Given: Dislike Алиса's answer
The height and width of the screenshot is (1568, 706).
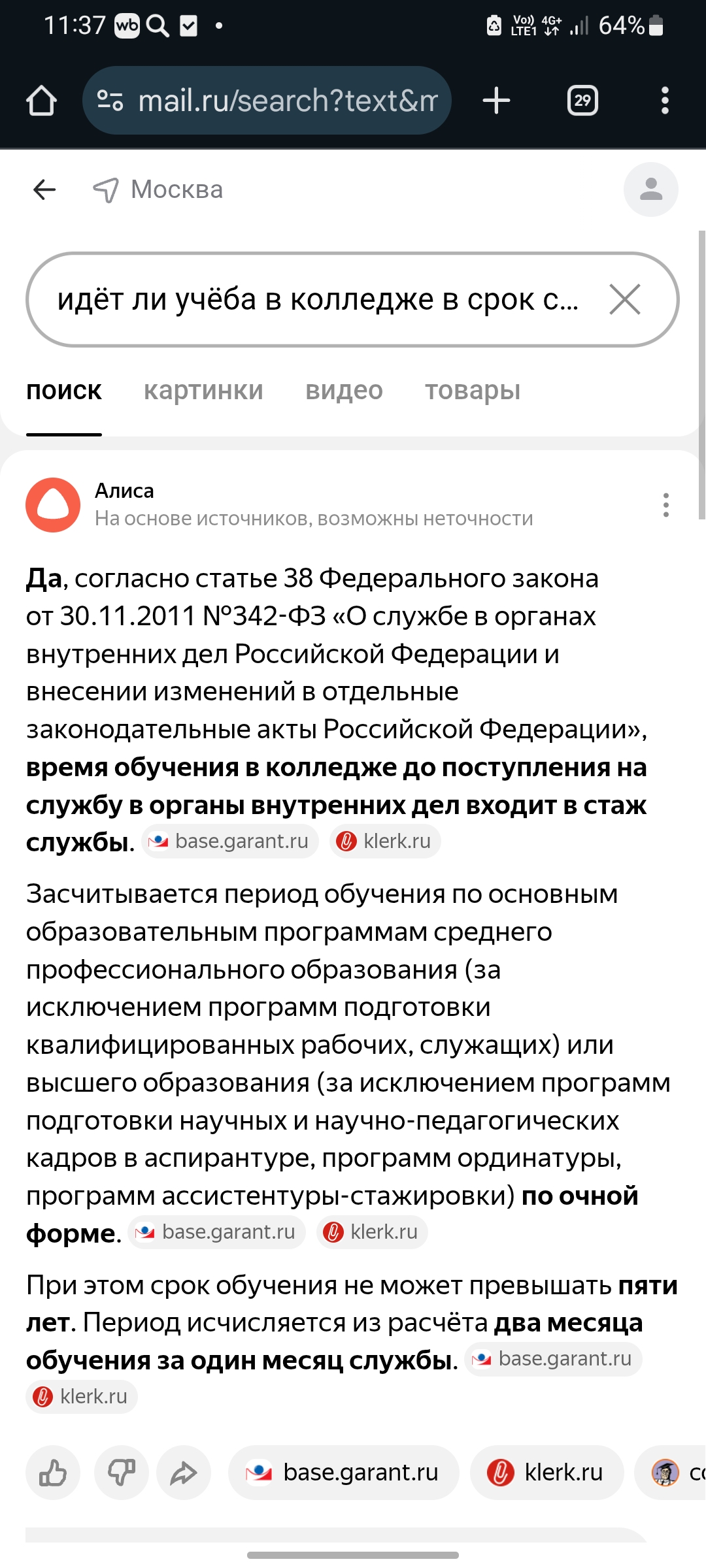Looking at the screenshot, I should point(122,1473).
